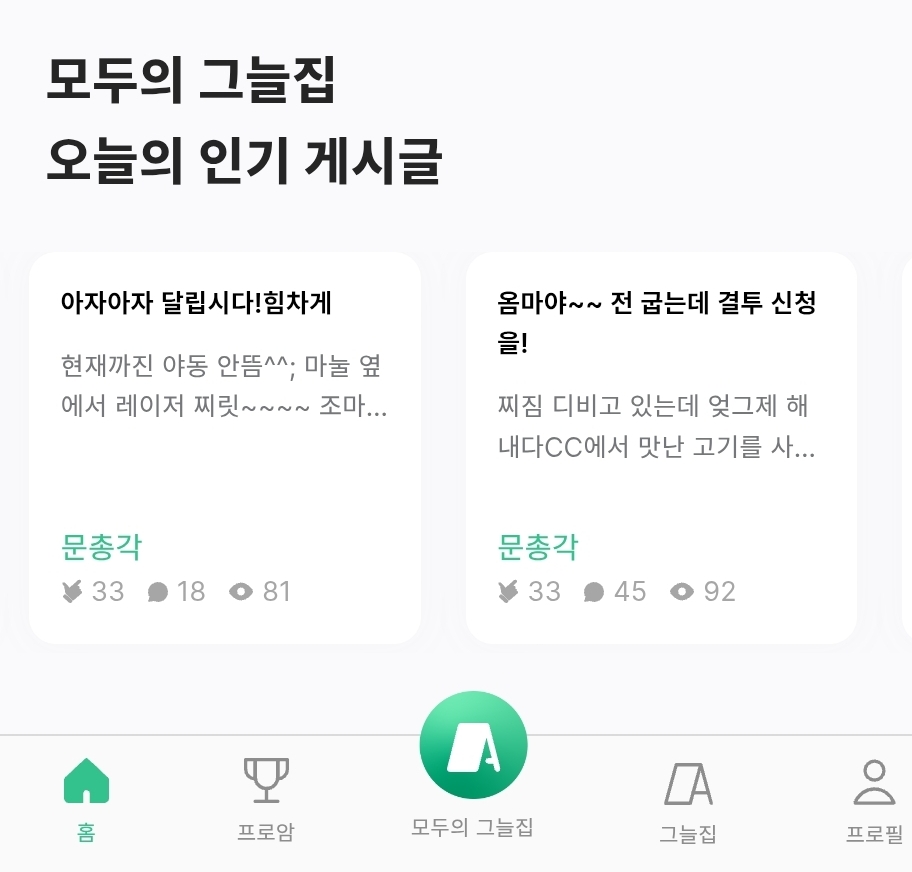This screenshot has width=912, height=872.
Task: Switch to the 프로필 tab
Action: point(874,798)
